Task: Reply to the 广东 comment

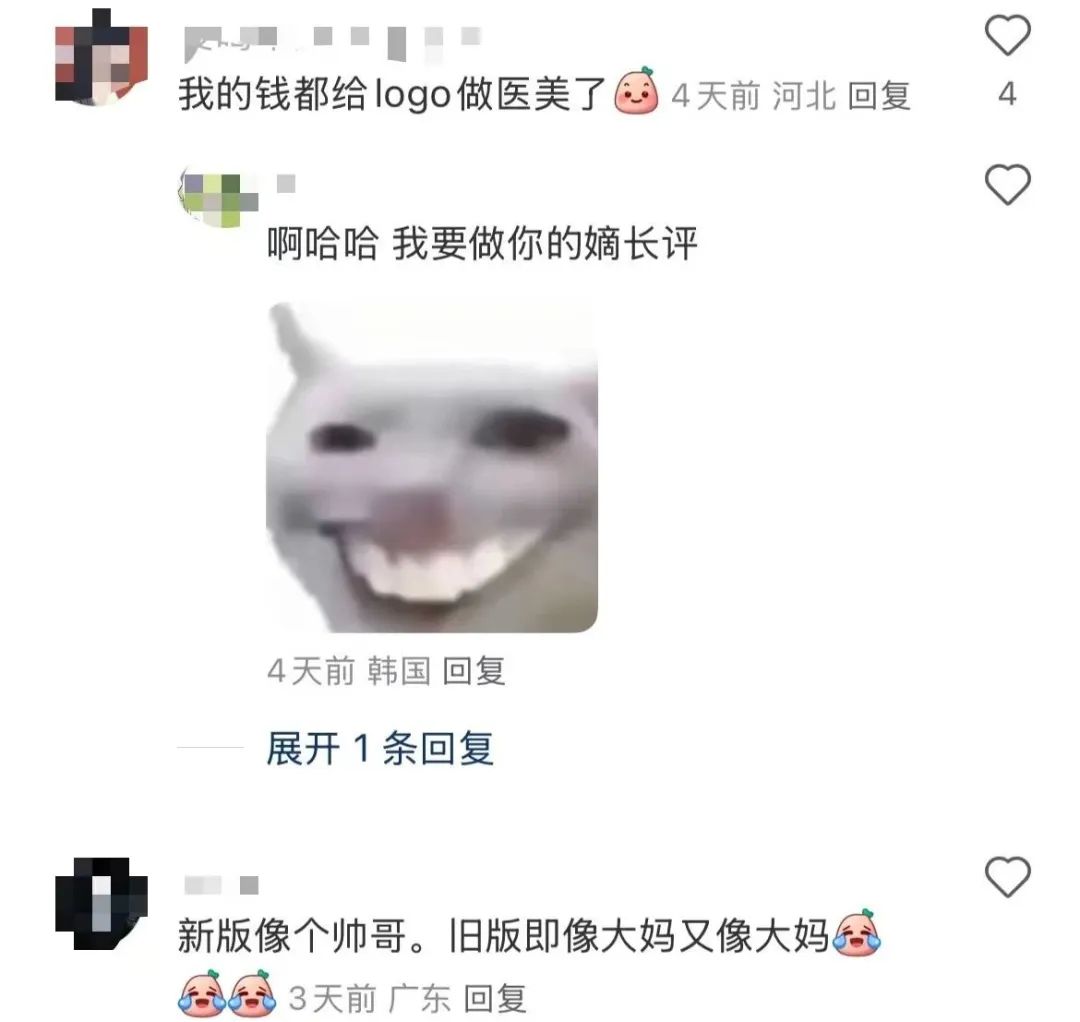Action: pyautogui.click(x=496, y=997)
